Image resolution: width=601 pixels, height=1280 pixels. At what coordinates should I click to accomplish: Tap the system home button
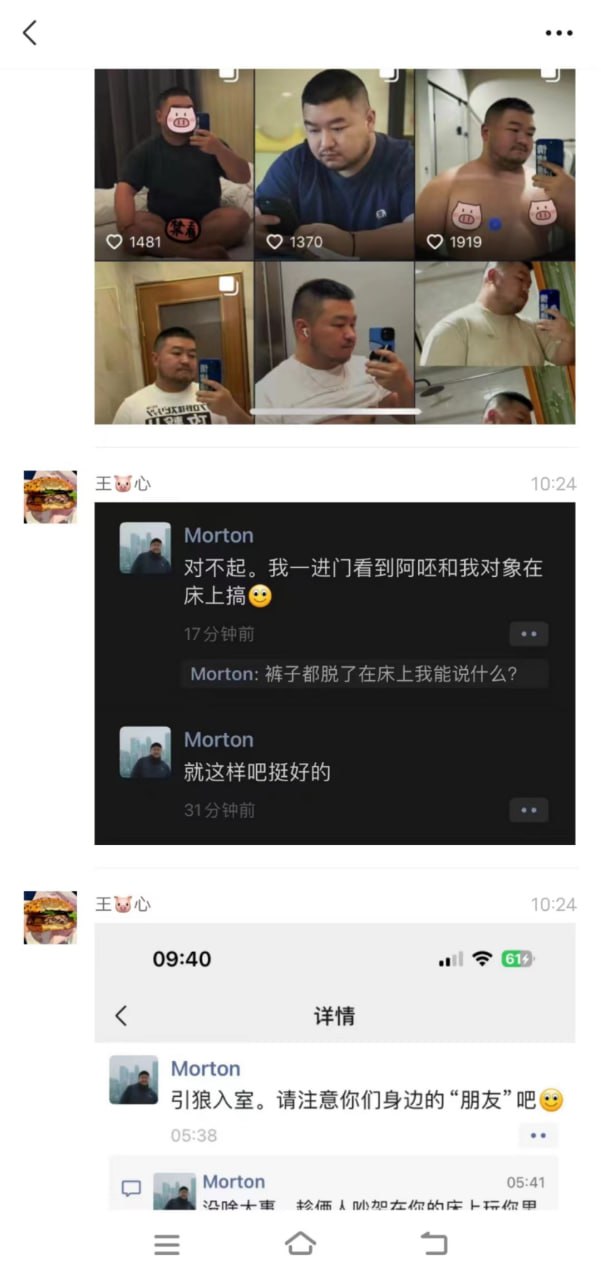(300, 1243)
